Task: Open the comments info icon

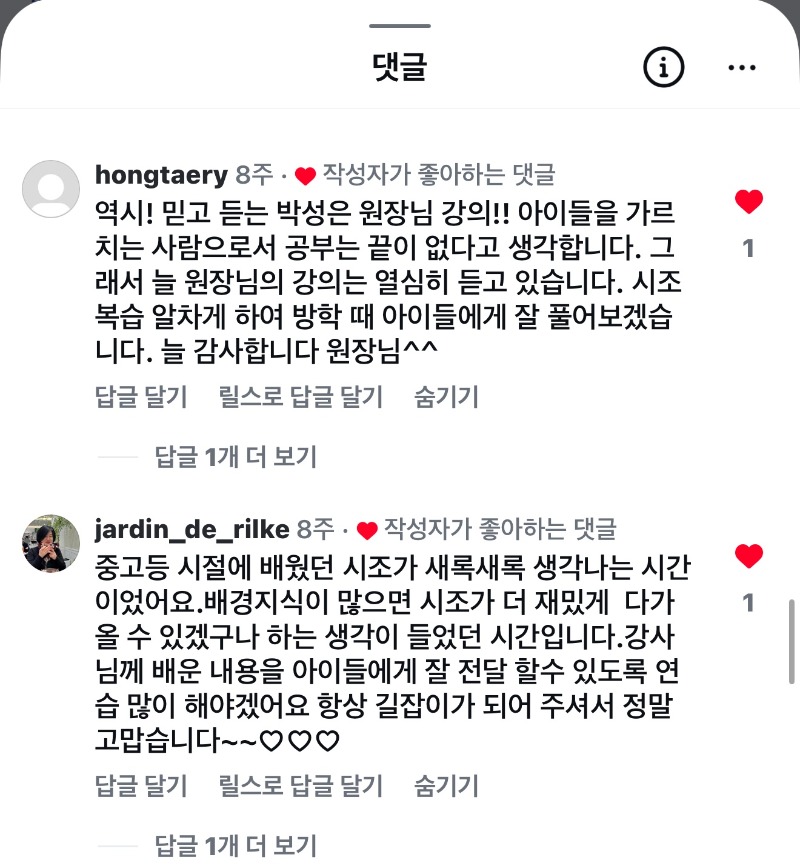Action: 662,67
